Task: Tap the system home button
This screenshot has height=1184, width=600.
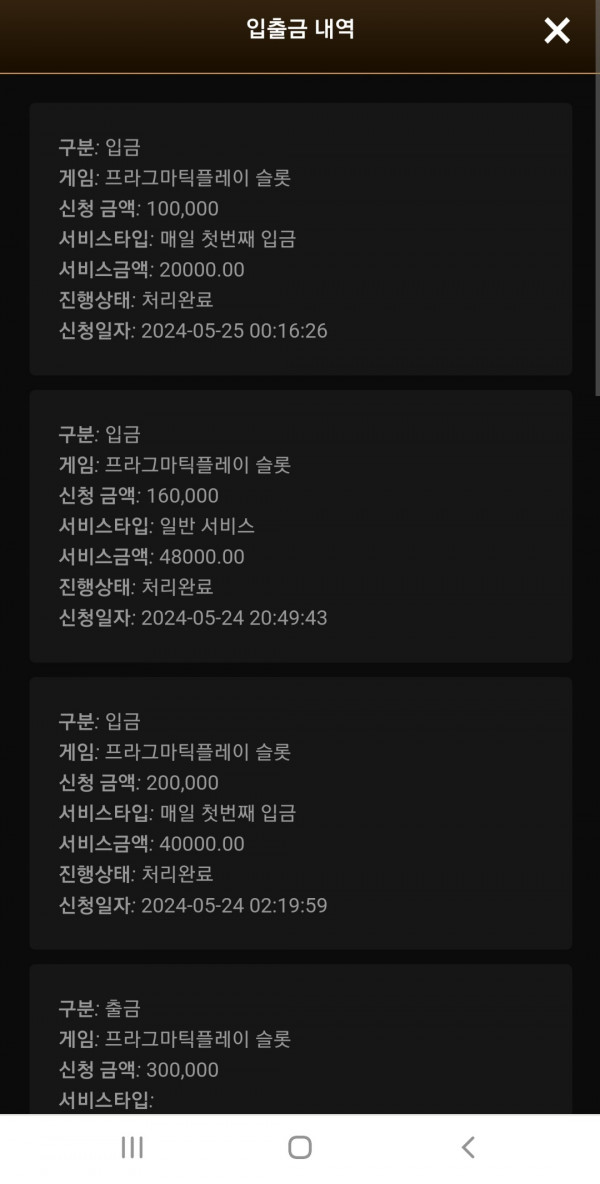Action: (300, 1147)
